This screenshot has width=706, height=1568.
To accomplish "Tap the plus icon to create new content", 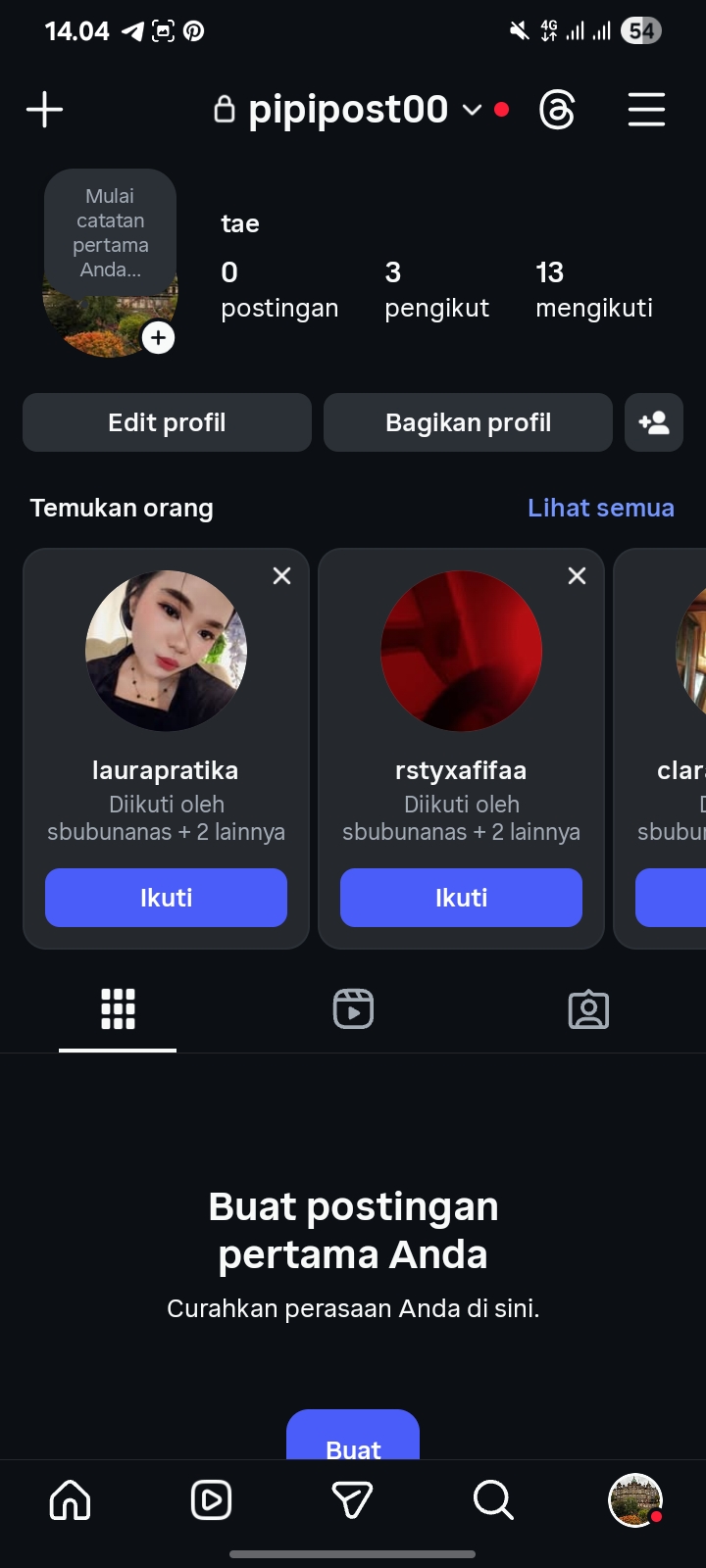I will 44,109.
